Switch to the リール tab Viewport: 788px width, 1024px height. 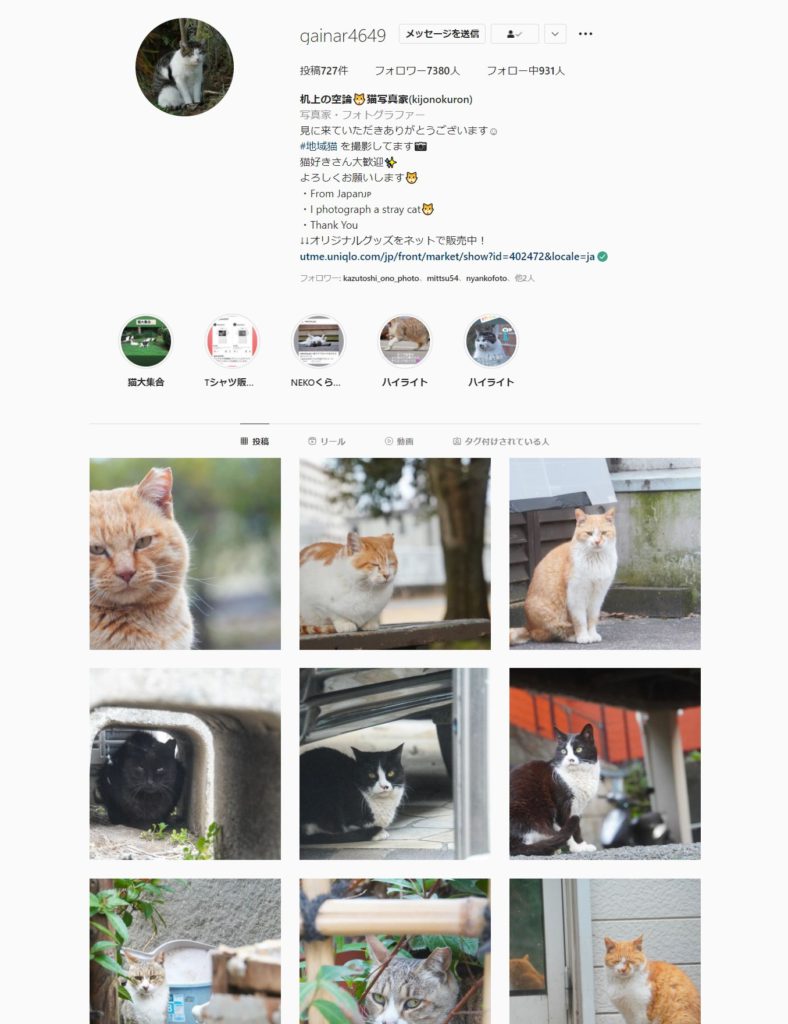click(x=326, y=441)
